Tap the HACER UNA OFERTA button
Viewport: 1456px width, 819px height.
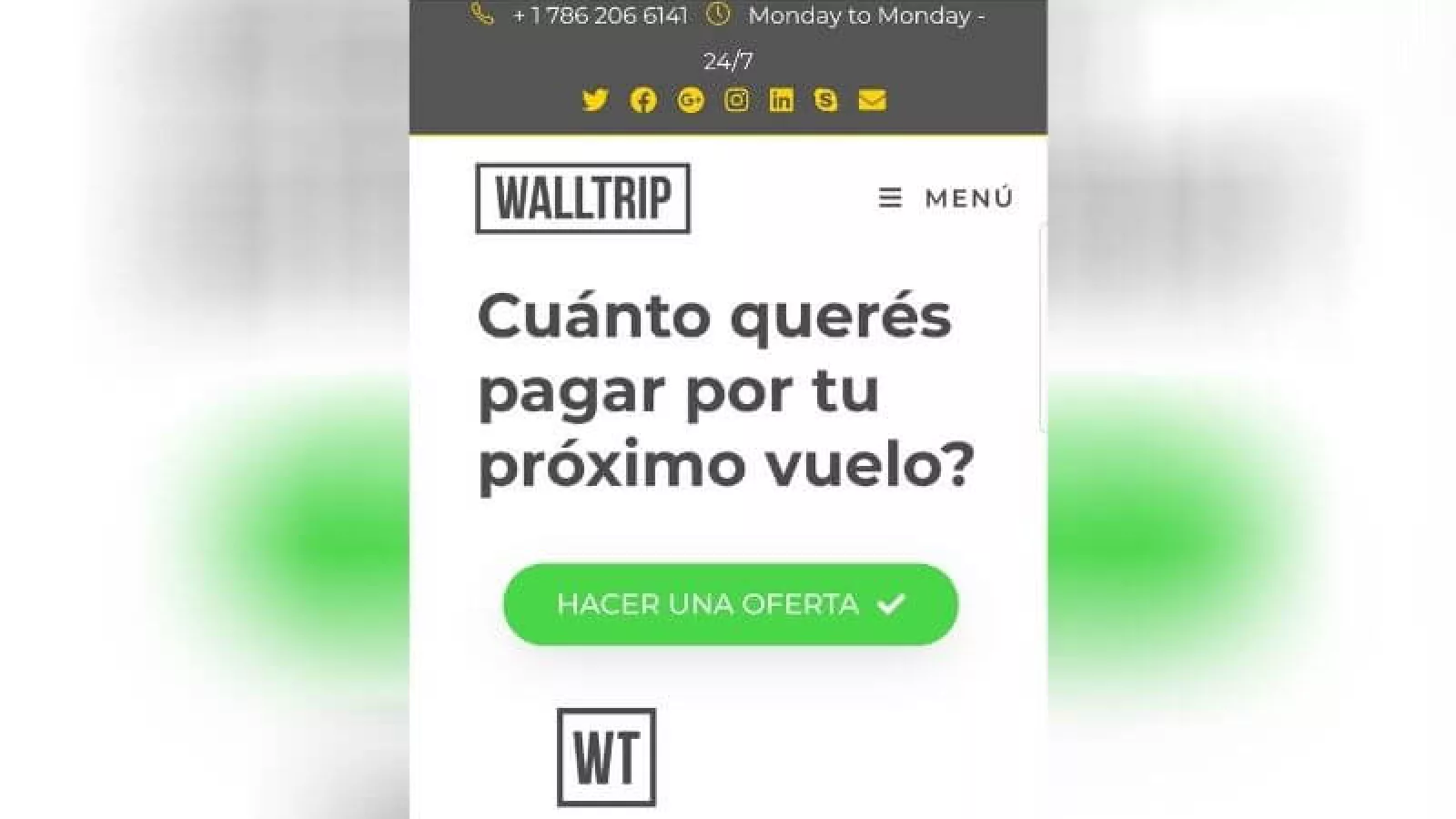(x=730, y=604)
